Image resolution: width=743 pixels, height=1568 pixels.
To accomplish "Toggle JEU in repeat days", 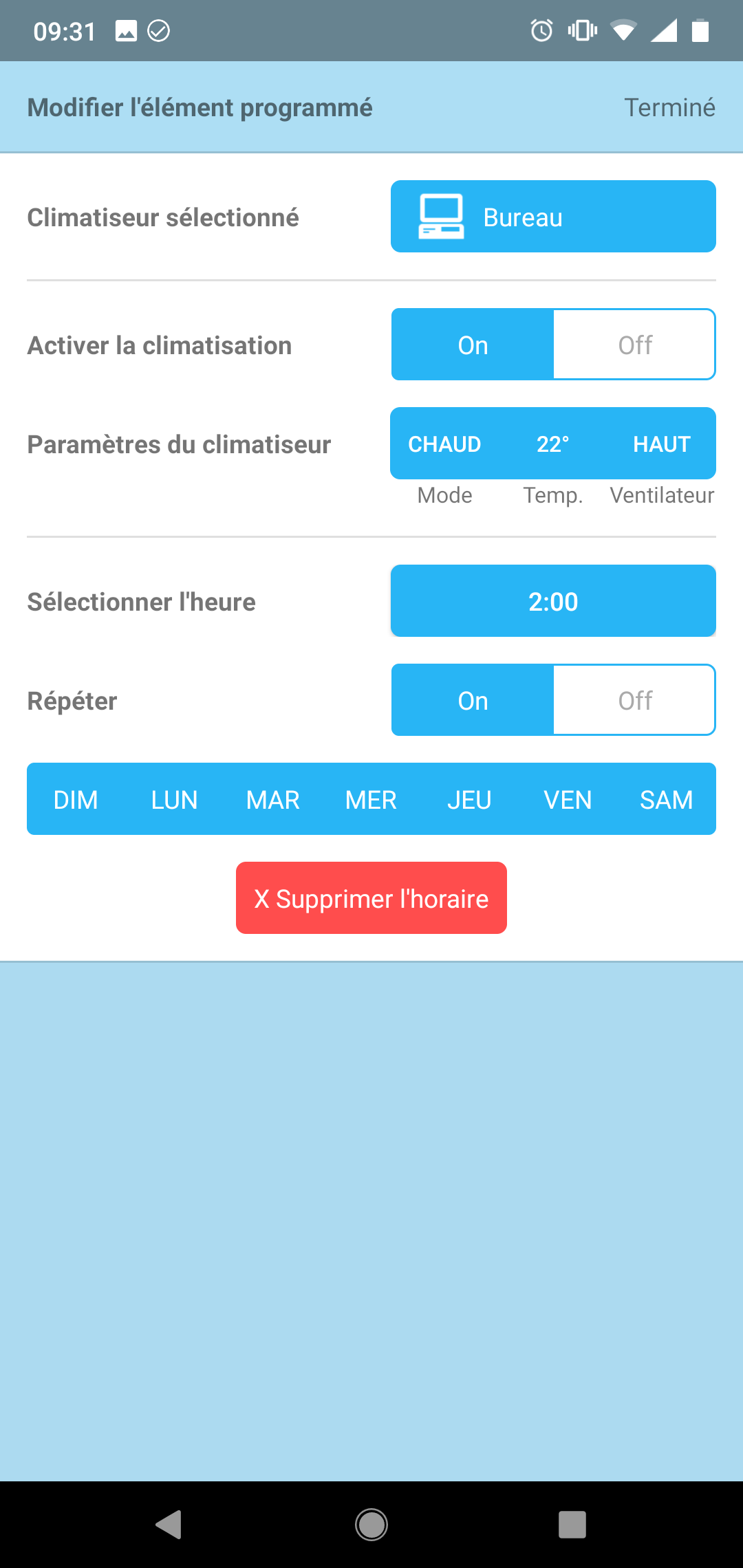I will [x=469, y=799].
